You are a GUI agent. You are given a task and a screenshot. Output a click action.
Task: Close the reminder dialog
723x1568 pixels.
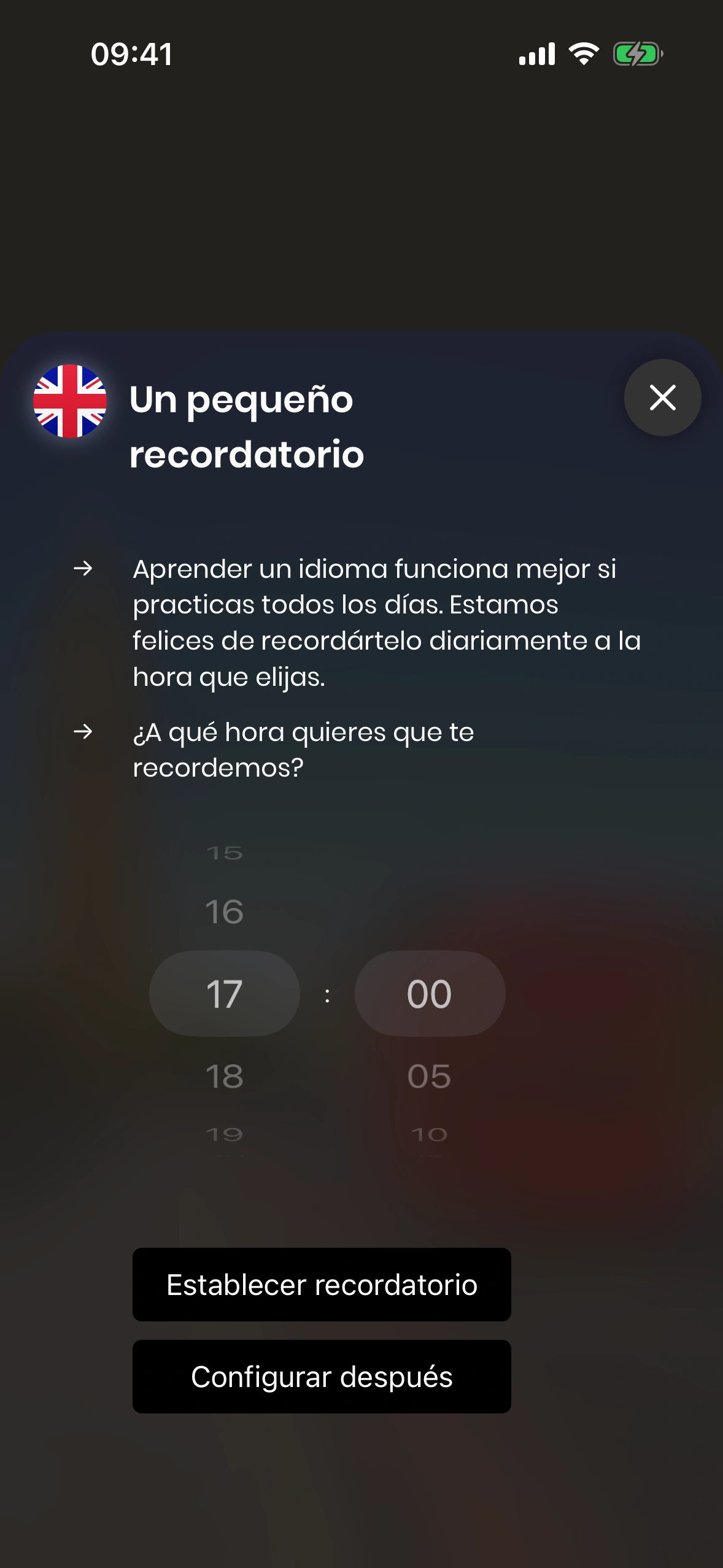tap(662, 398)
